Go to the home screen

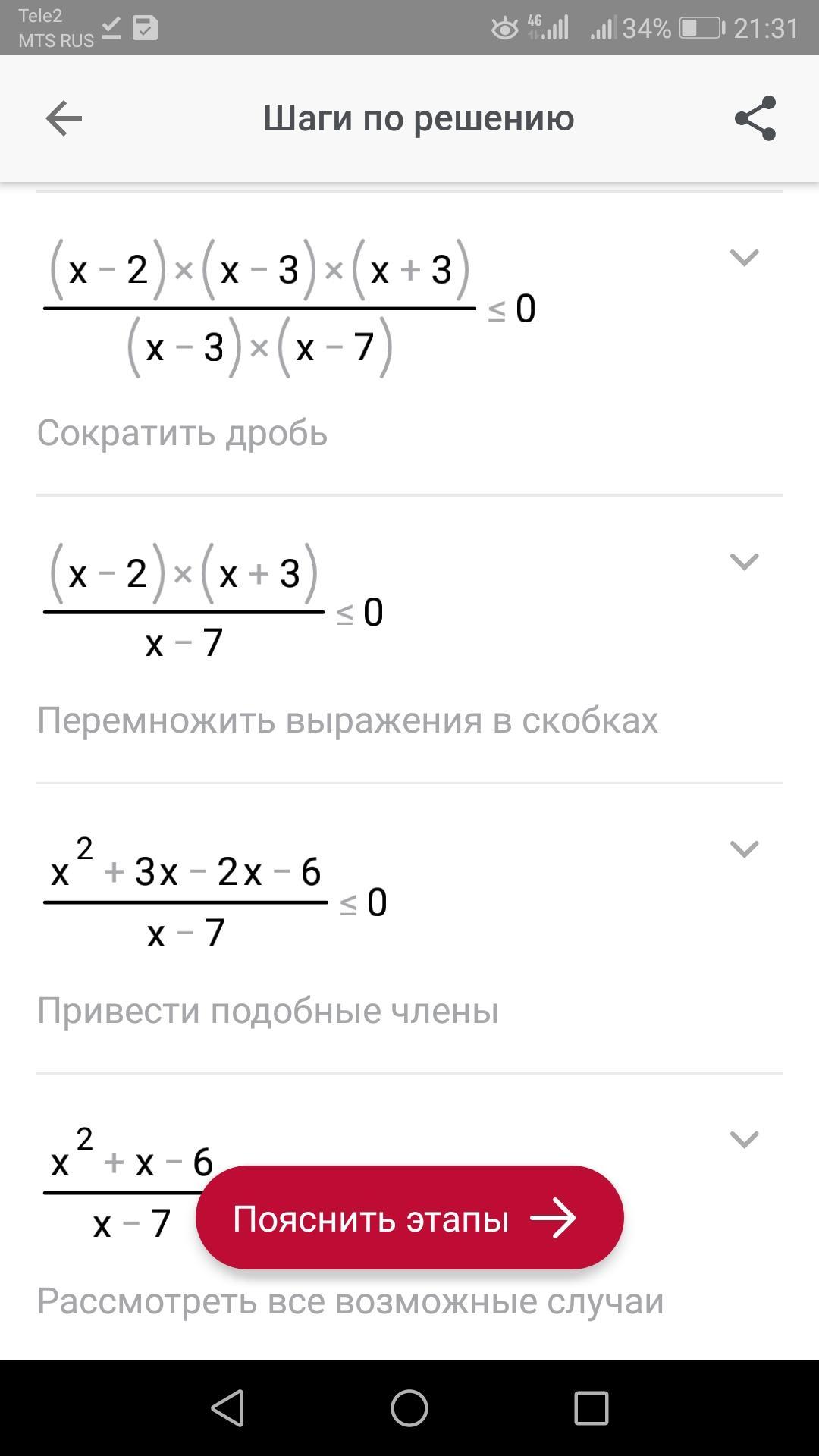coord(409,1408)
